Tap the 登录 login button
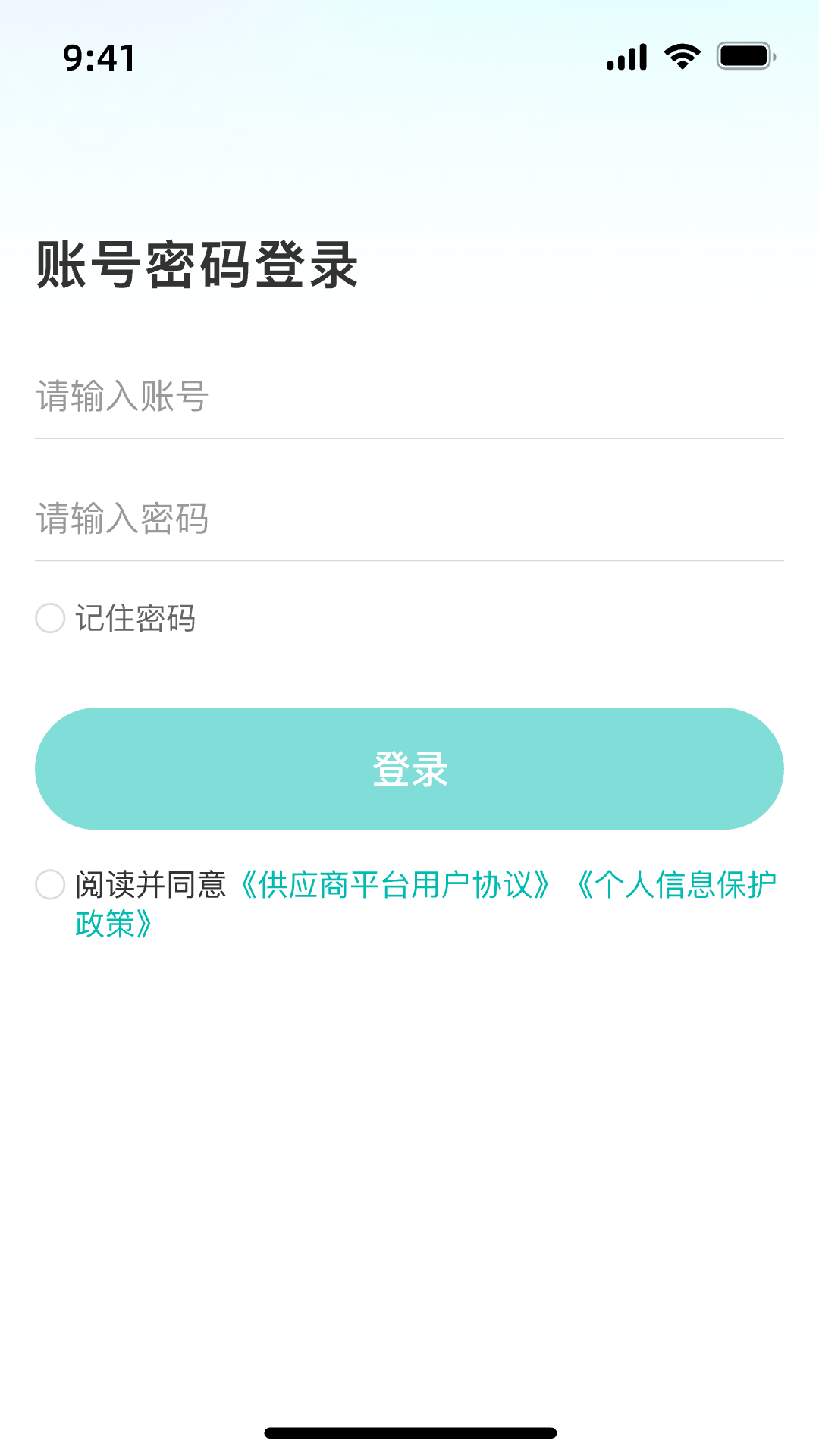This screenshot has width=819, height=1456. [409, 768]
